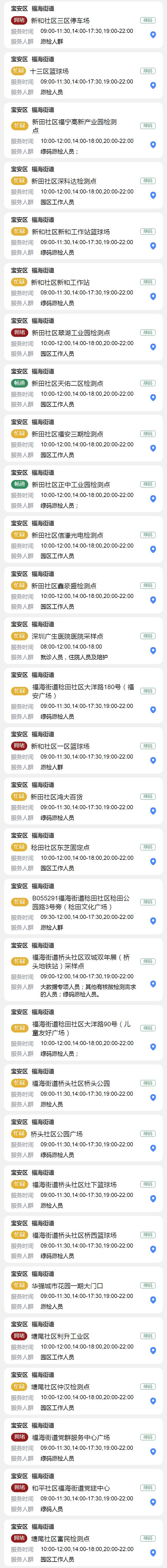Show location pin for 新田社区深科达检测点
Screen dimensions: 167x1568
click(x=153, y=195)
